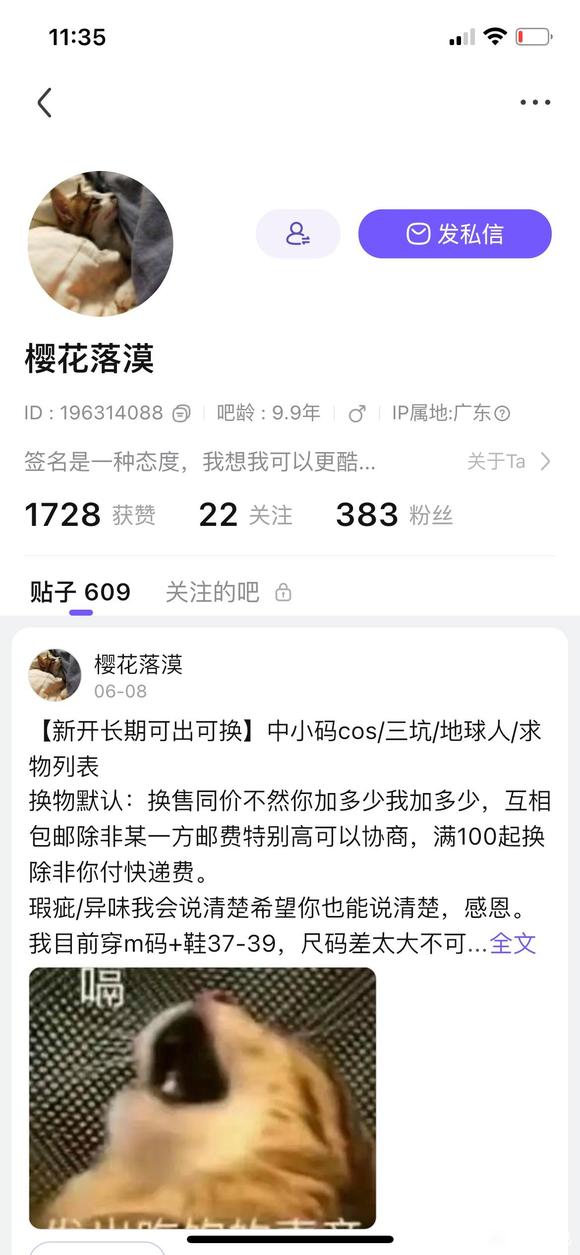The image size is (580, 1255).
Task: View the 22 关注 following list
Action: 245,515
